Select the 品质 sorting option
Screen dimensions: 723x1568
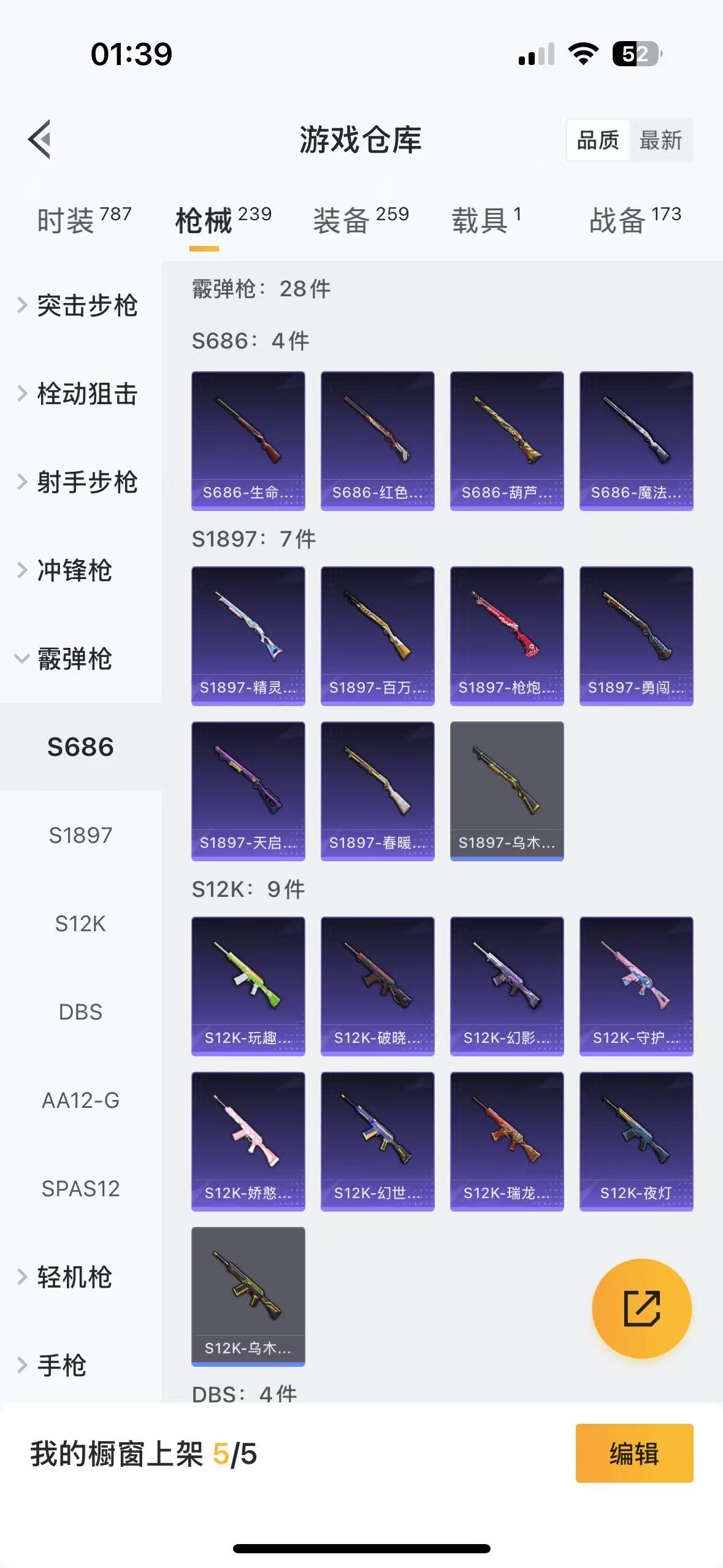point(598,140)
